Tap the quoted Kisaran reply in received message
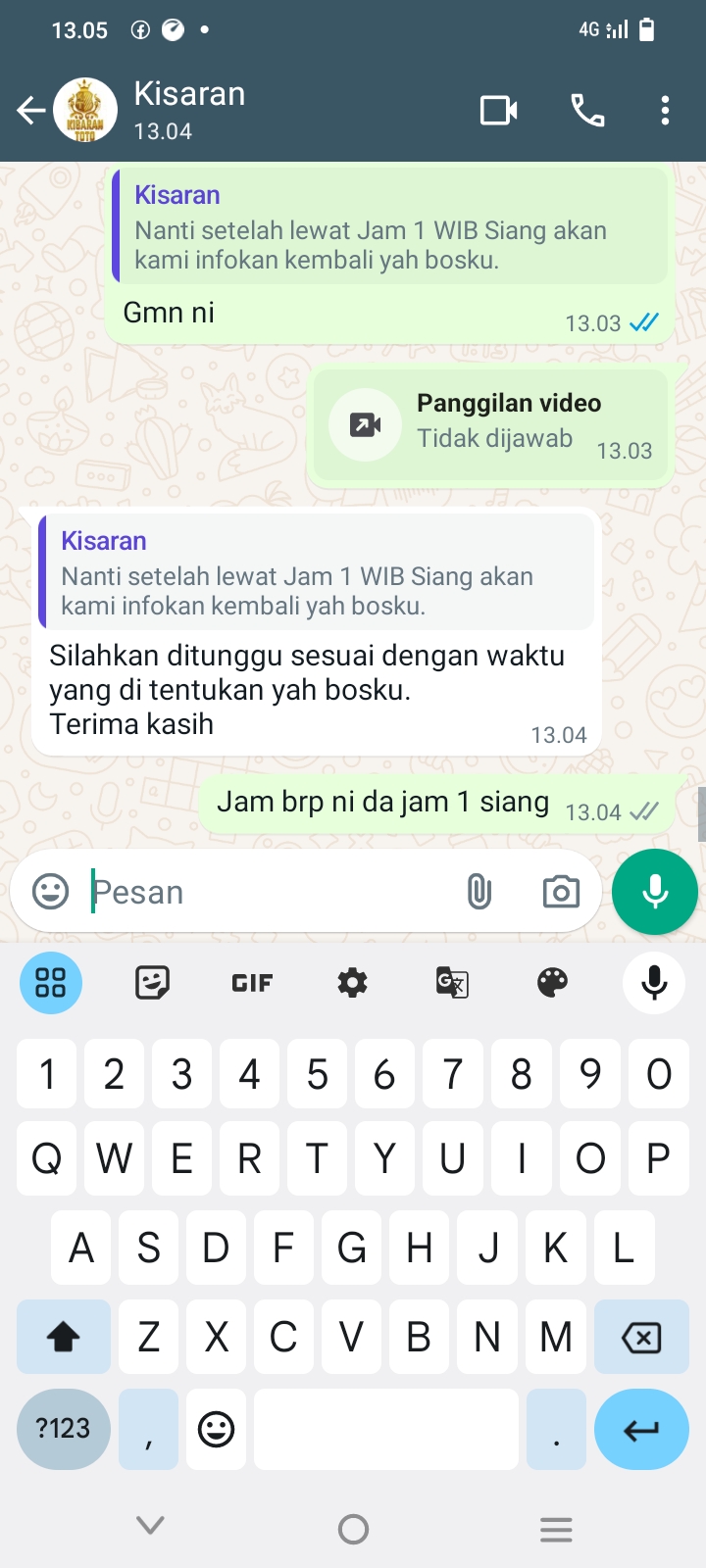 pyautogui.click(x=316, y=573)
